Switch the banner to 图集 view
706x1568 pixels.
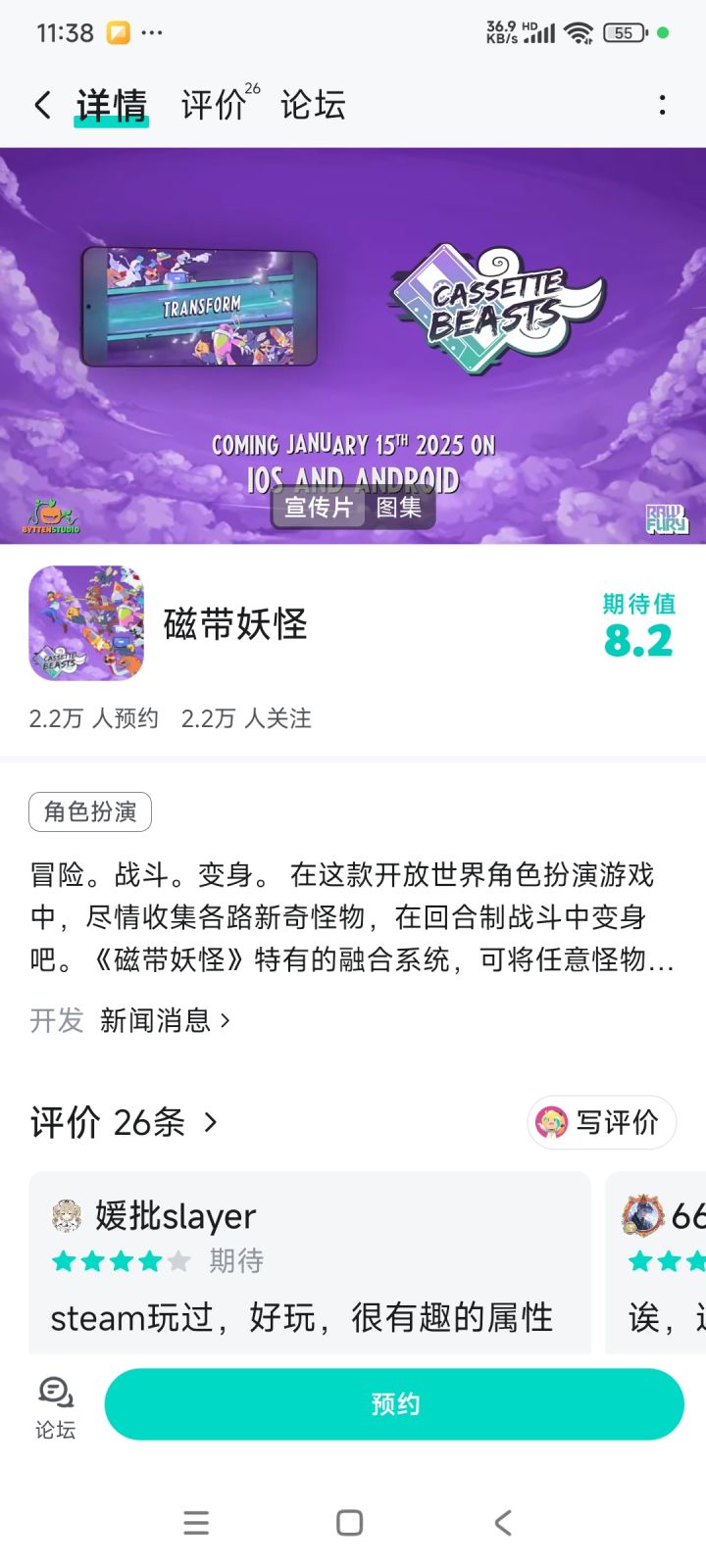coord(399,509)
